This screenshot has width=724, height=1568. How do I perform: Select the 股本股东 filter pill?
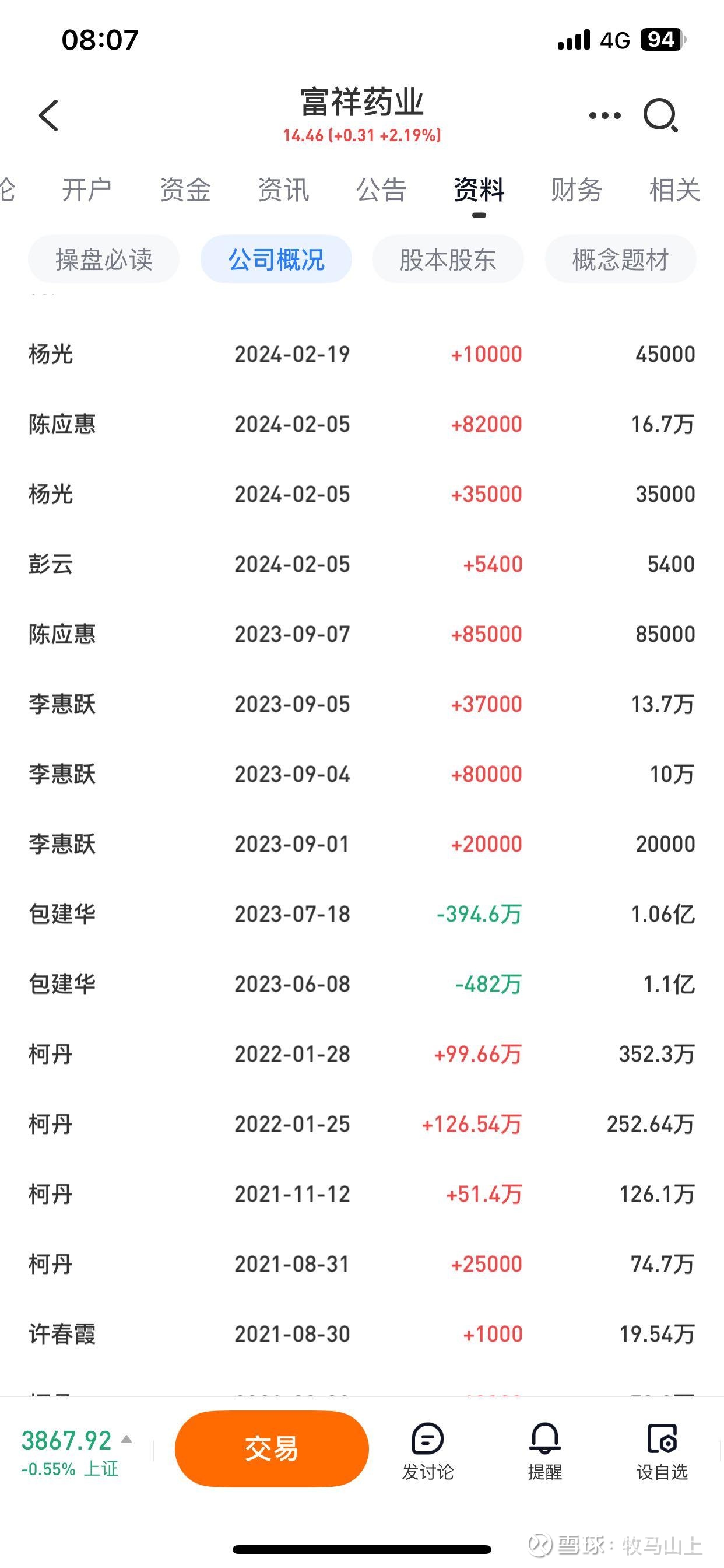coord(448,260)
